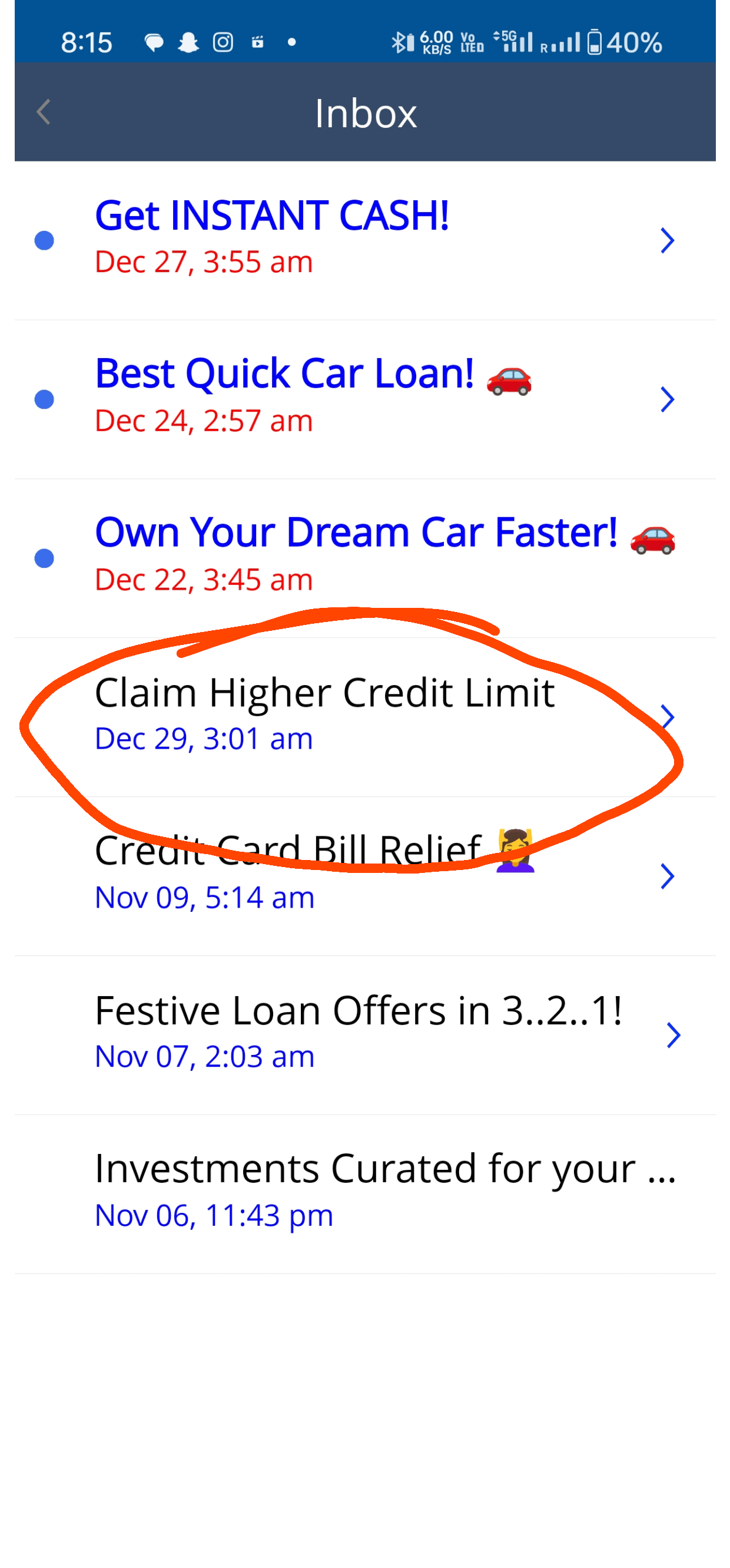Image resolution: width=730 pixels, height=1568 pixels.
Task: Open the Snapchat icon in the status bar
Action: 188,42
